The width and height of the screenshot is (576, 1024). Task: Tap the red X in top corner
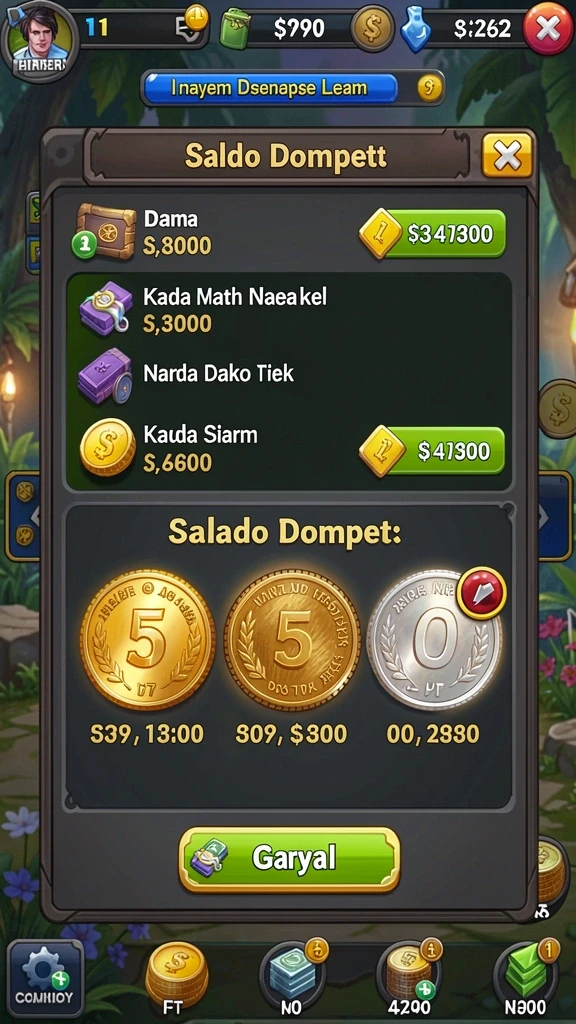(x=548, y=27)
